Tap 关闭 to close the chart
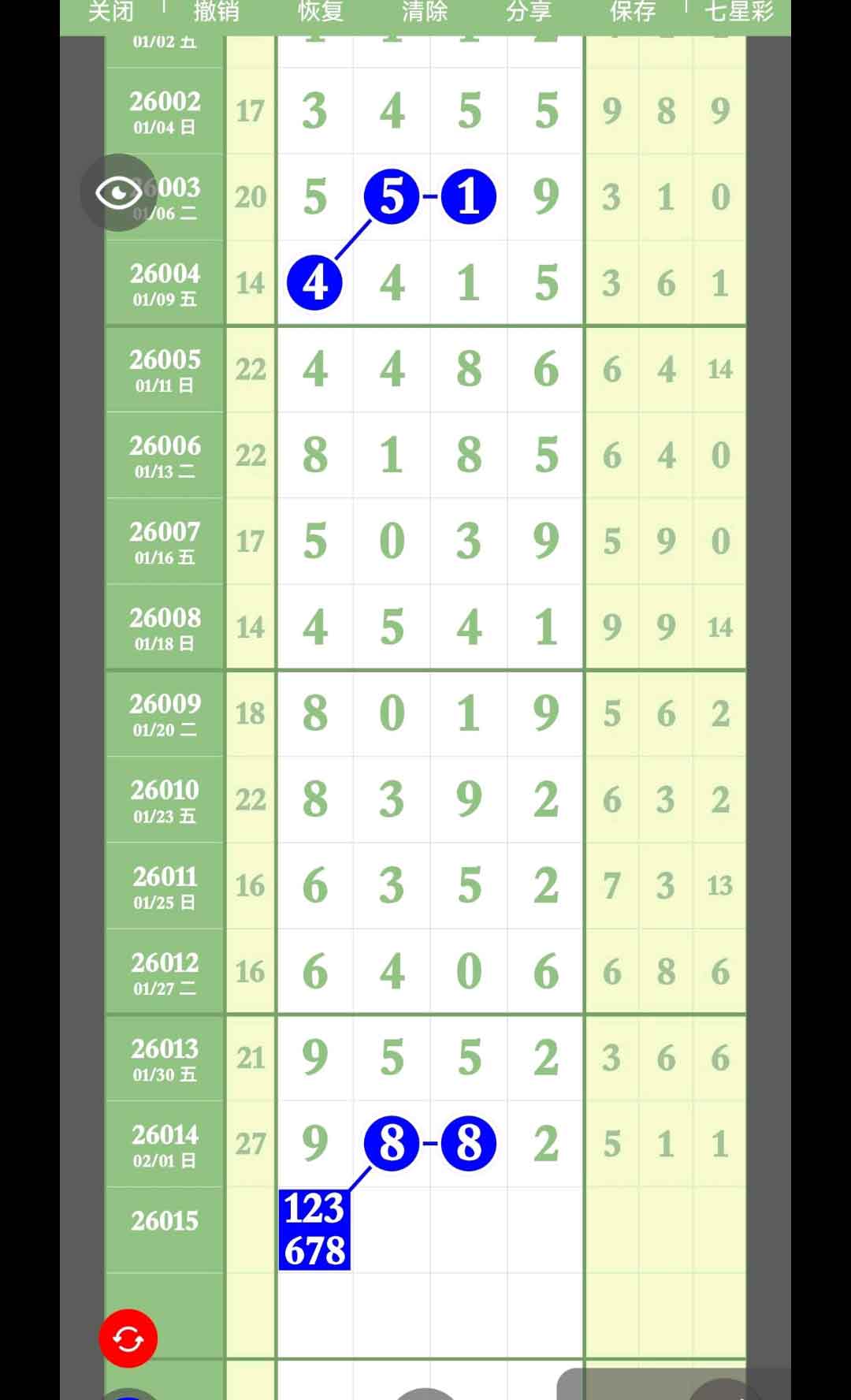The image size is (851, 1400). click(x=110, y=12)
